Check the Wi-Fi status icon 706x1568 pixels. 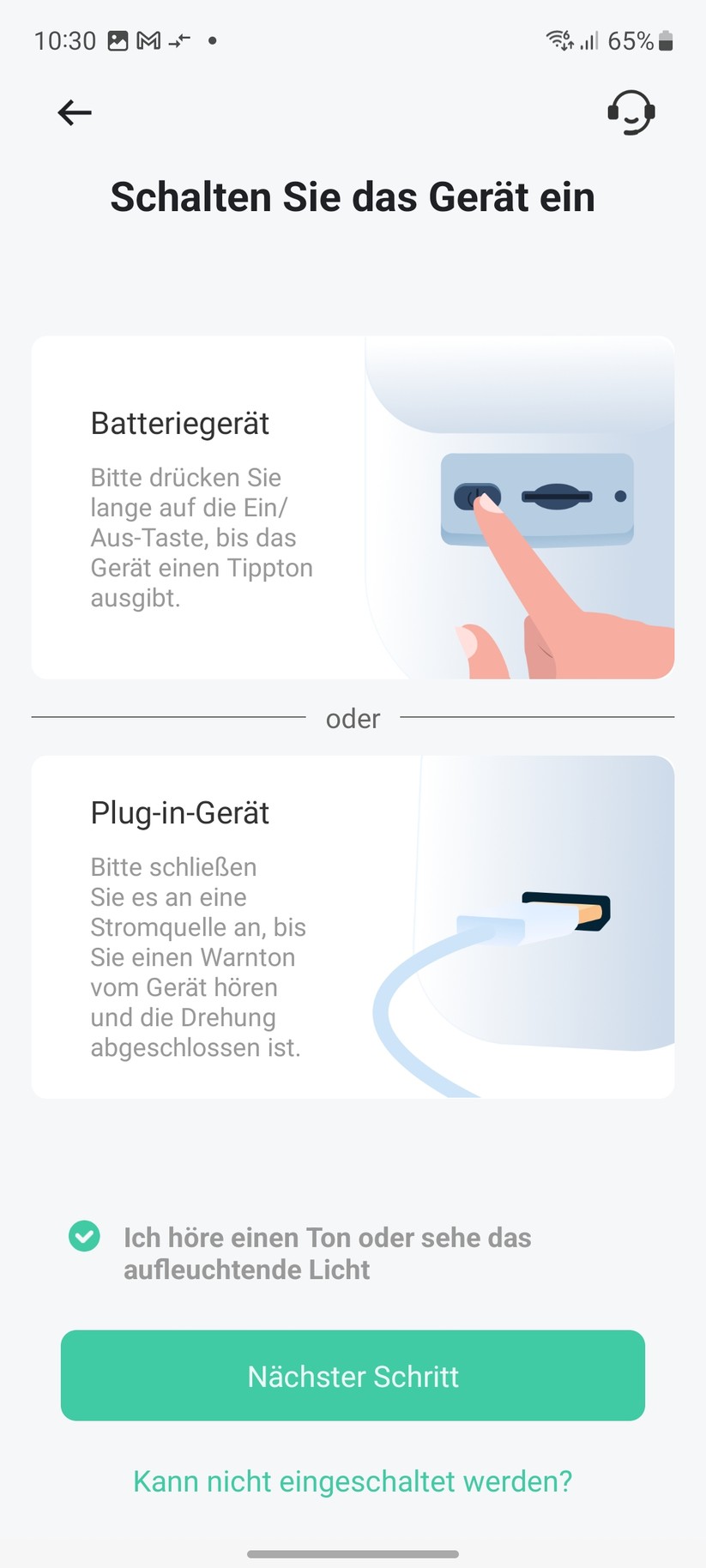(x=558, y=39)
